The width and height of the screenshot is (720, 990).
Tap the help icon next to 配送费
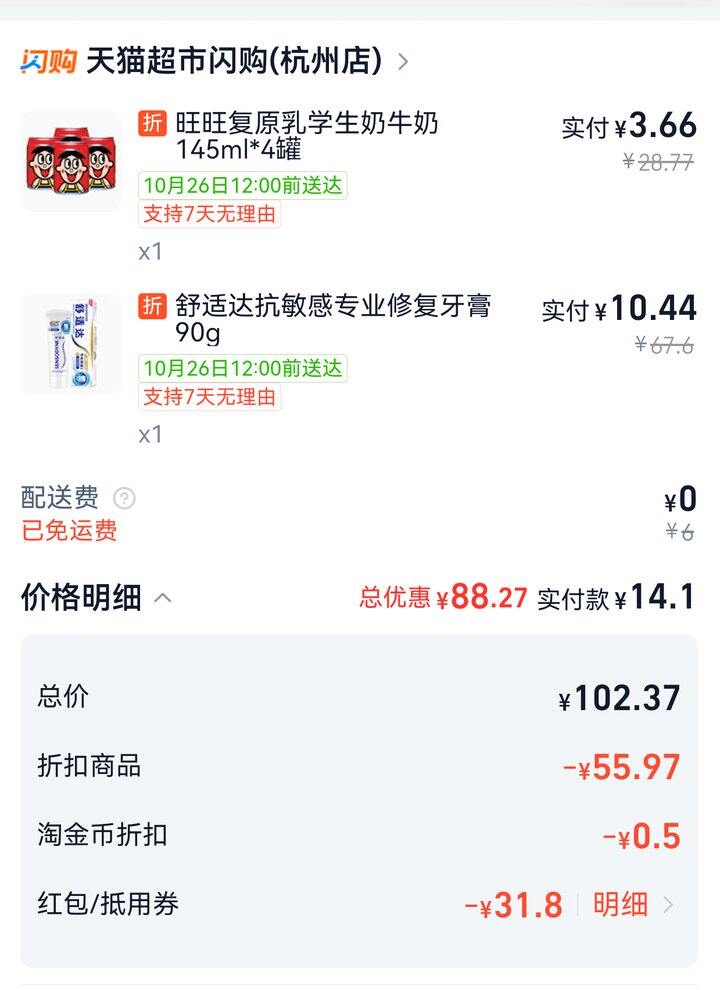click(124, 498)
